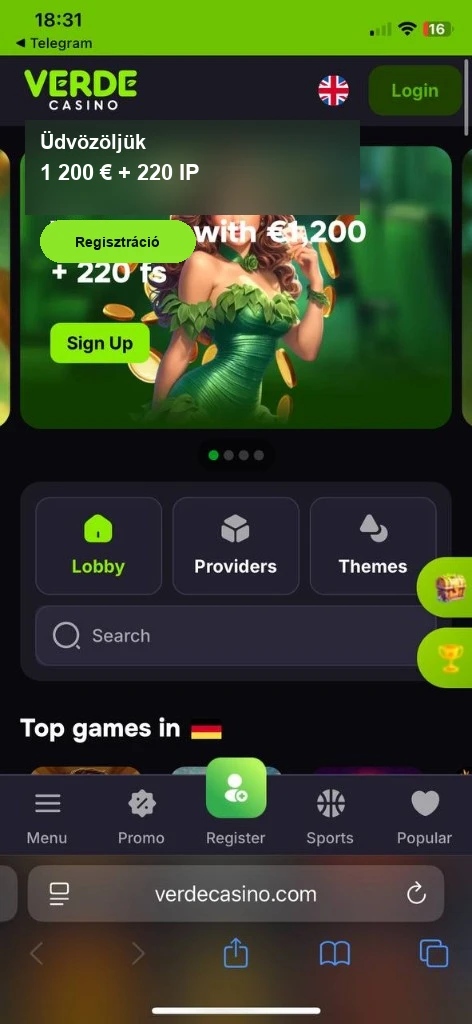
Task: Reload the page in the address bar
Action: click(416, 894)
